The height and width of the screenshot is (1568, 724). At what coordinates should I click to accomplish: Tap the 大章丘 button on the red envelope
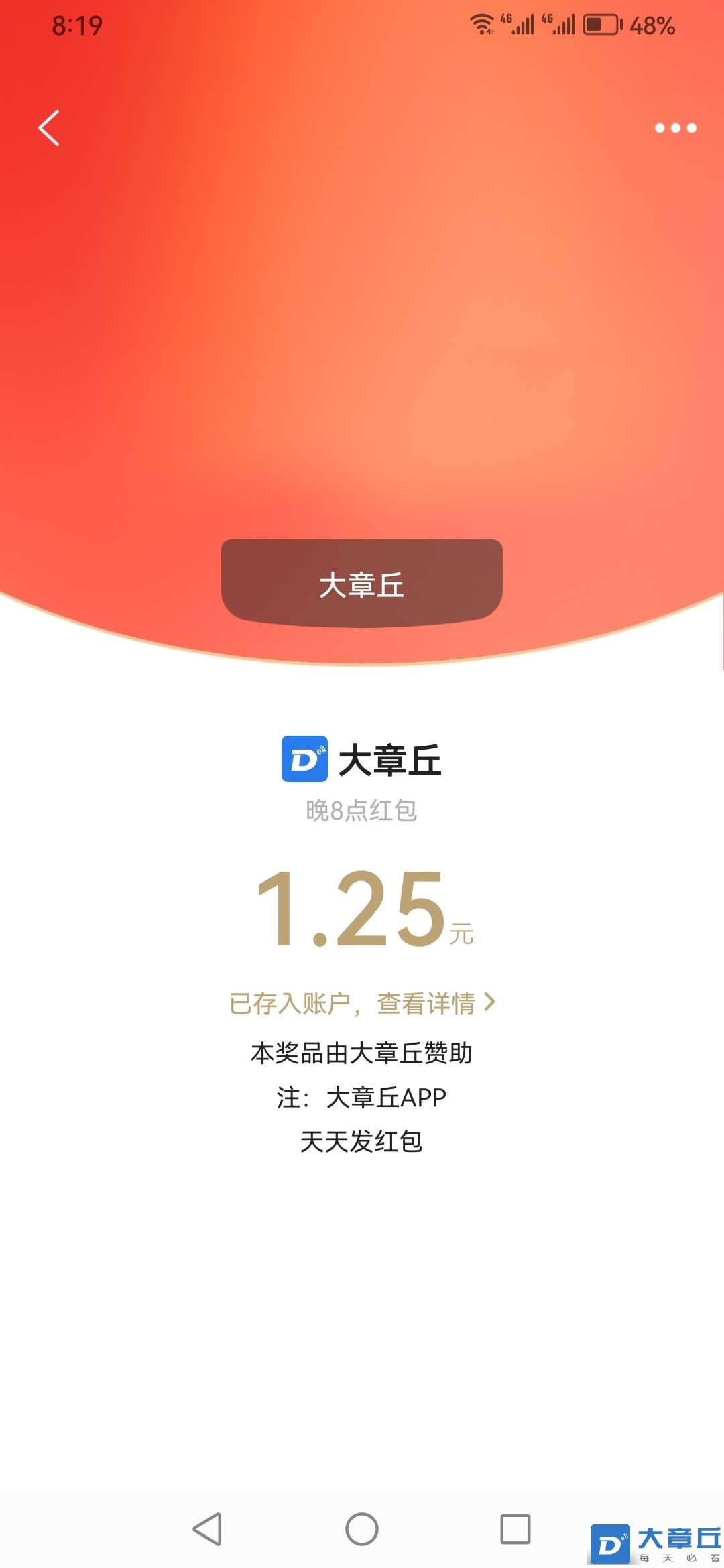(362, 584)
